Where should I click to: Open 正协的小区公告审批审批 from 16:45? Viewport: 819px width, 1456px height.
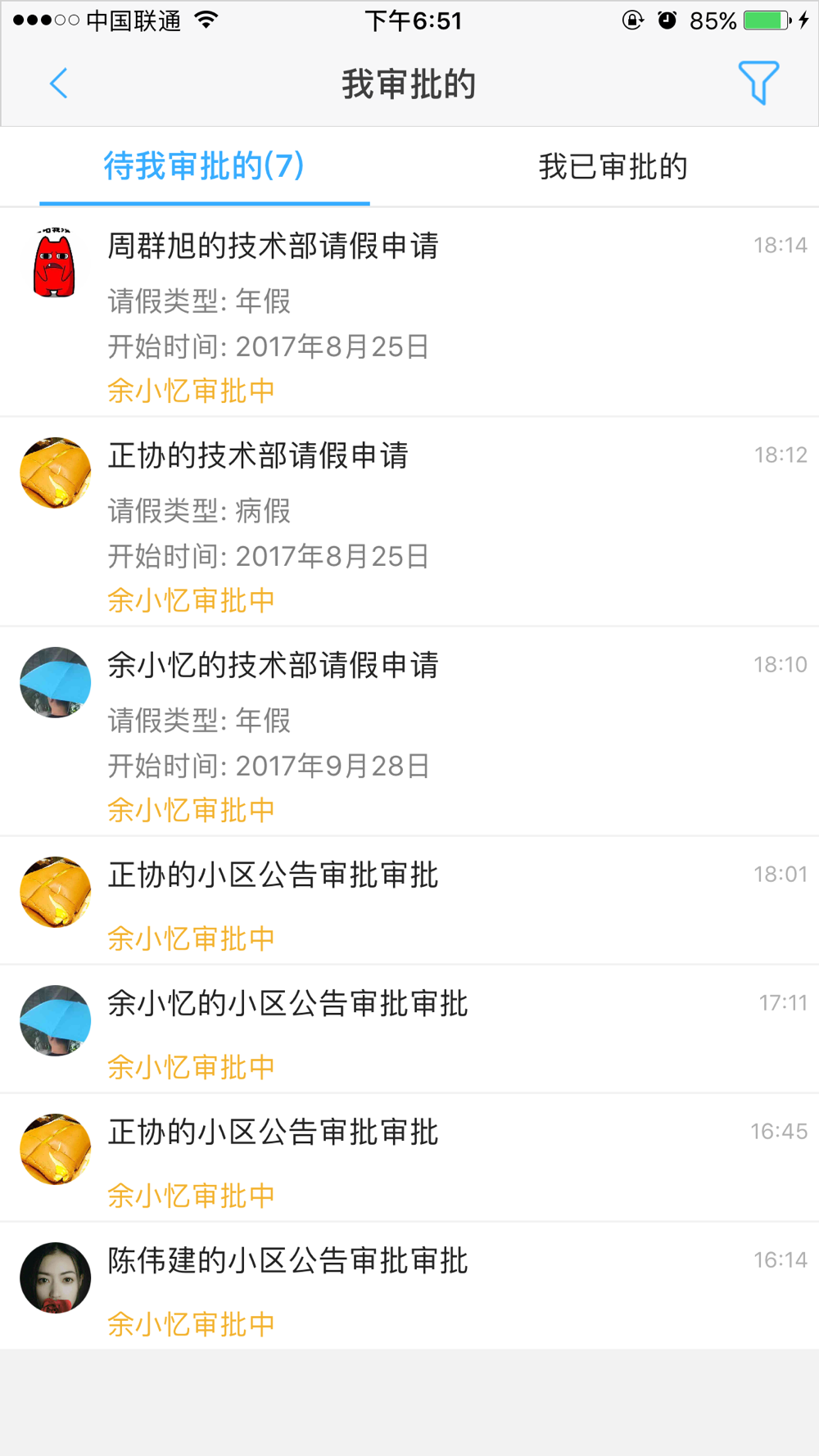[409, 1158]
